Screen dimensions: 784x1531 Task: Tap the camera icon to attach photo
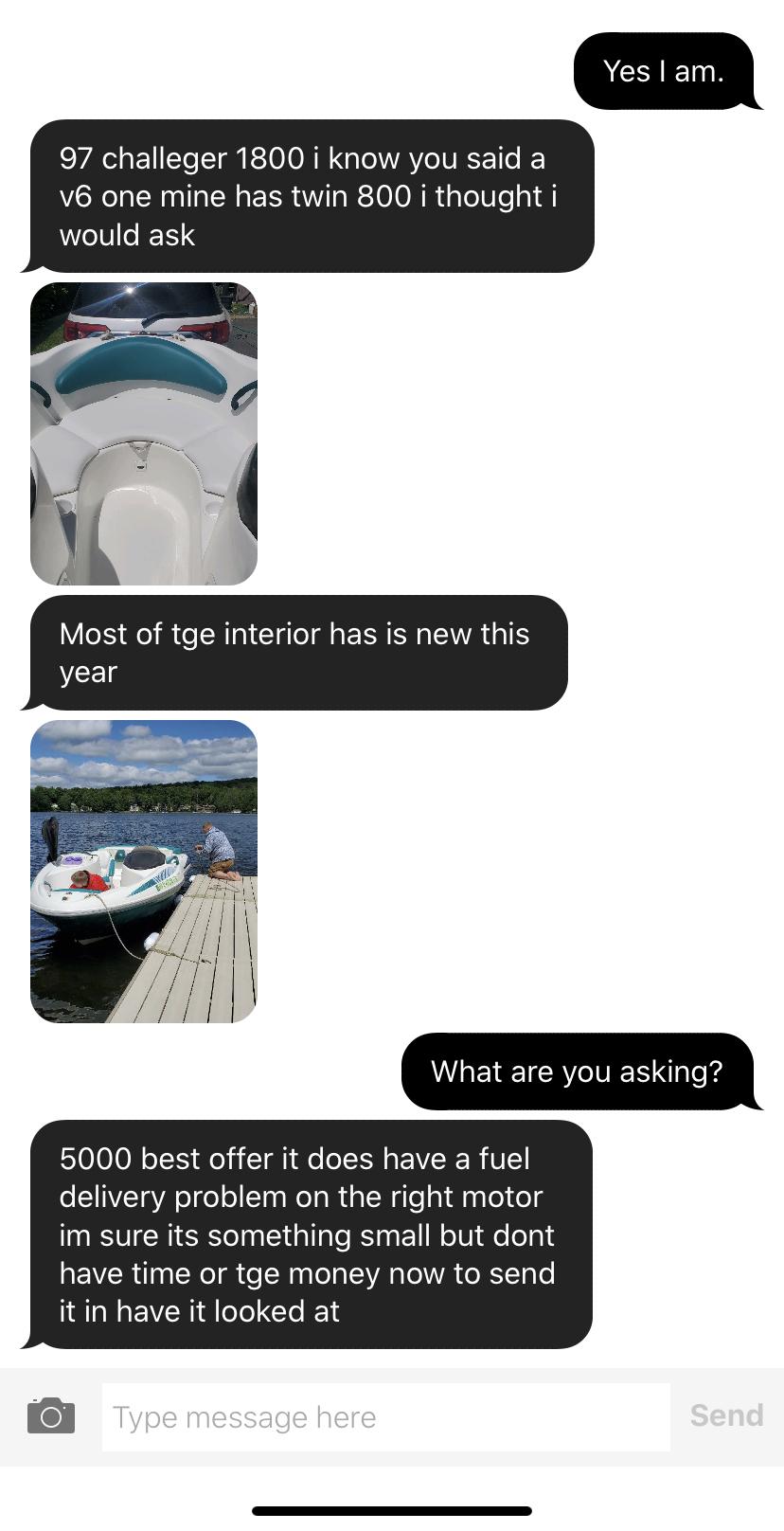click(x=51, y=1416)
